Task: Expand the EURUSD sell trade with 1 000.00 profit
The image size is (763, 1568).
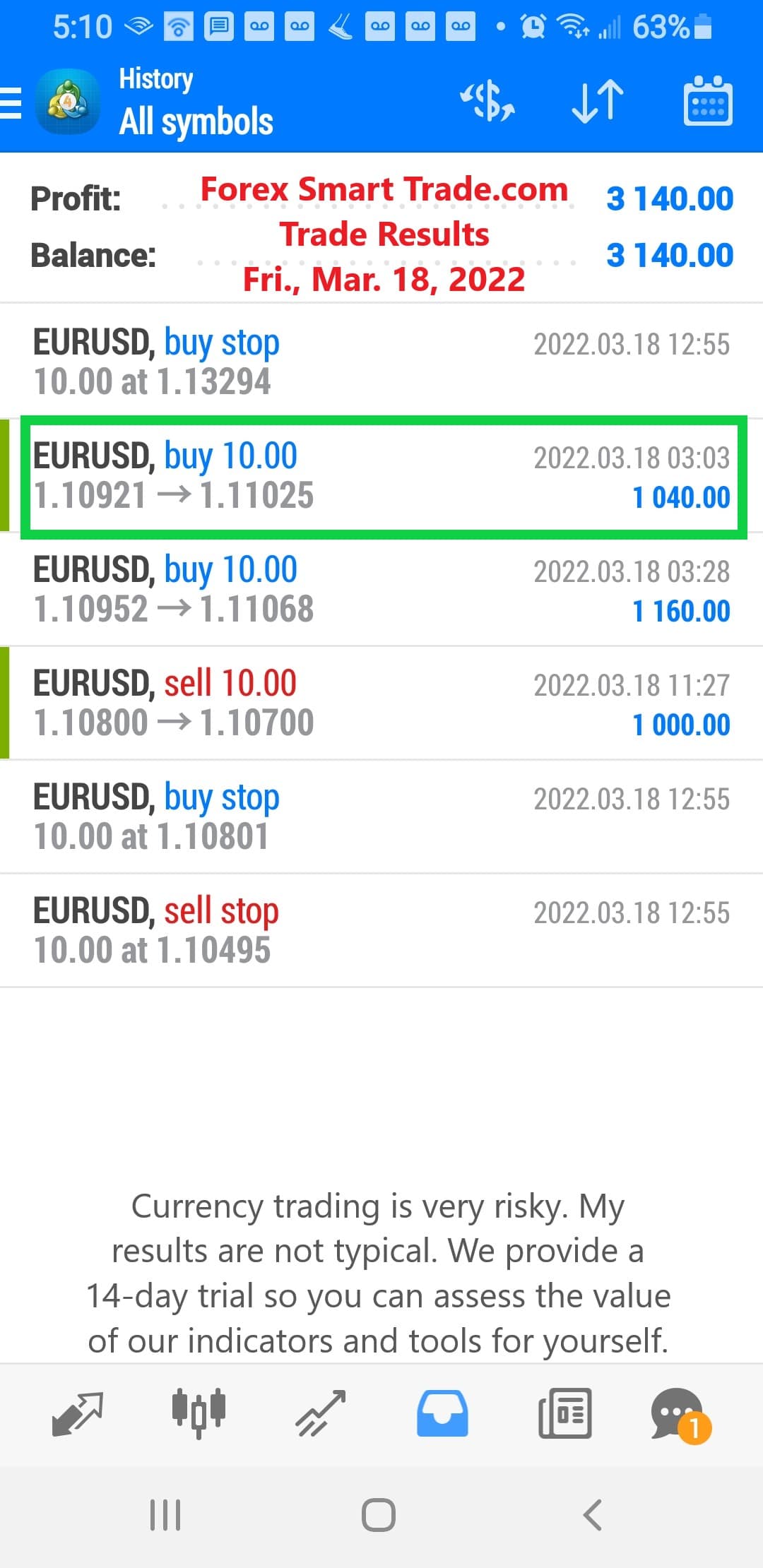Action: coord(381,703)
